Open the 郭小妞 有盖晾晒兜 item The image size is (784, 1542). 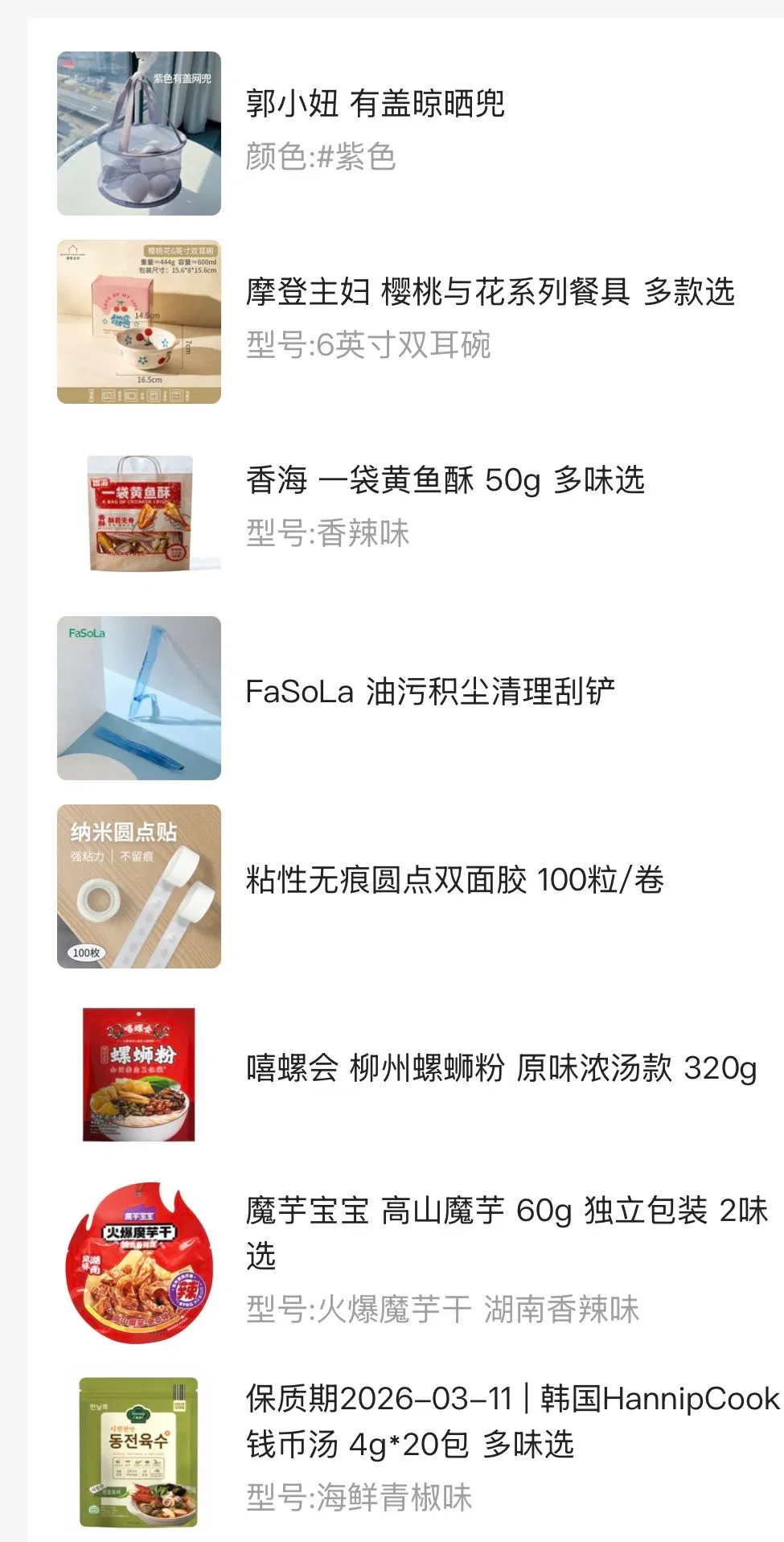click(375, 105)
